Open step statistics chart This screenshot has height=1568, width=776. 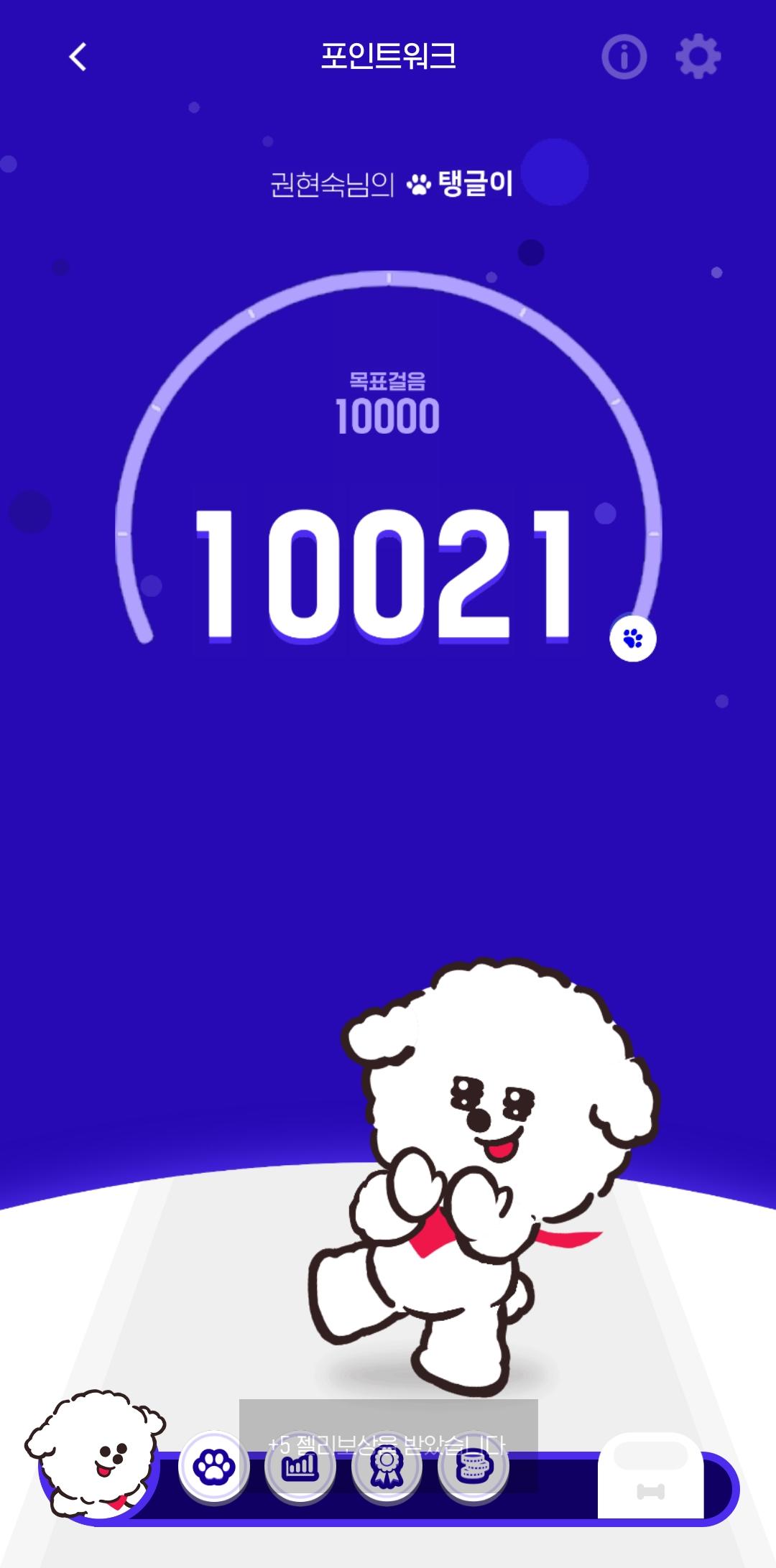coord(300,1467)
